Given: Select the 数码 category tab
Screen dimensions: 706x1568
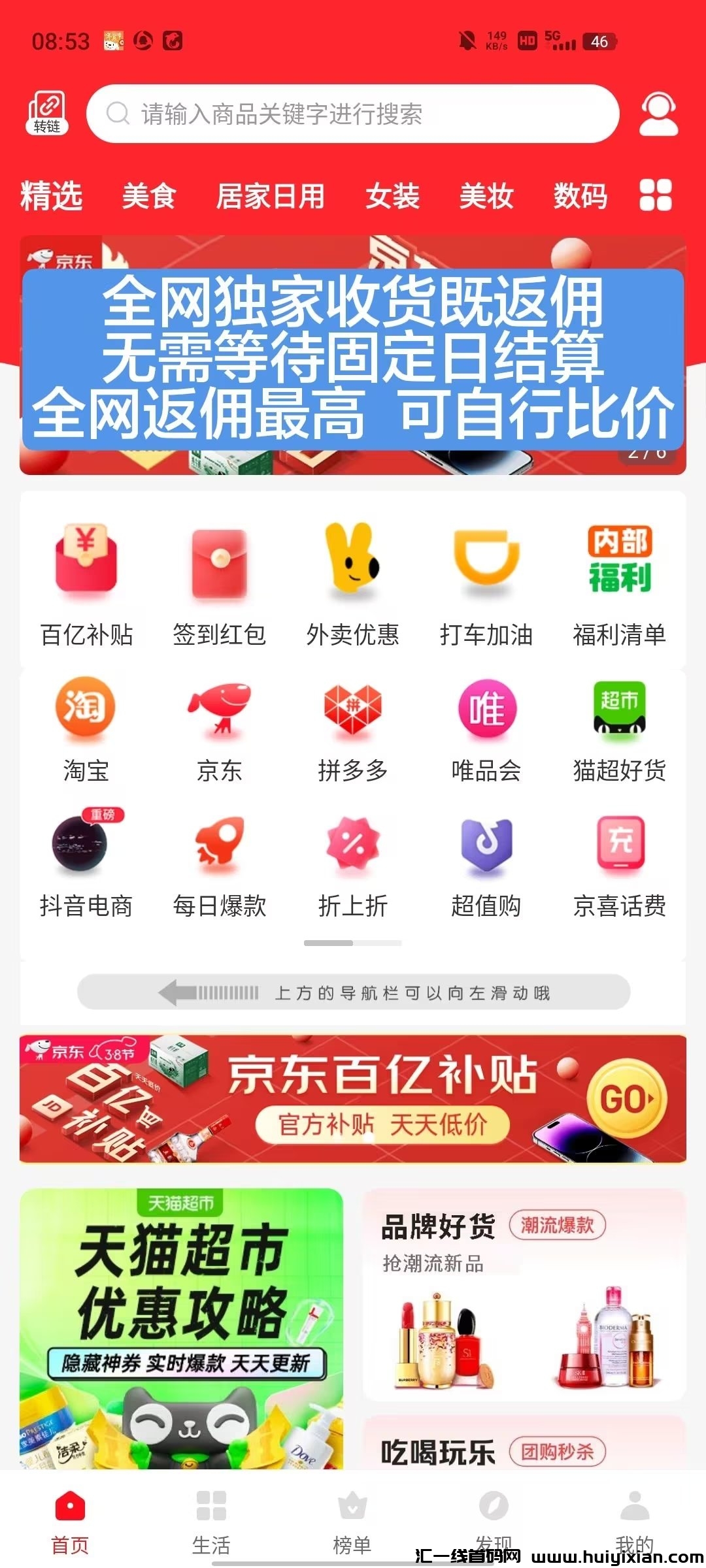Looking at the screenshot, I should pyautogui.click(x=580, y=196).
